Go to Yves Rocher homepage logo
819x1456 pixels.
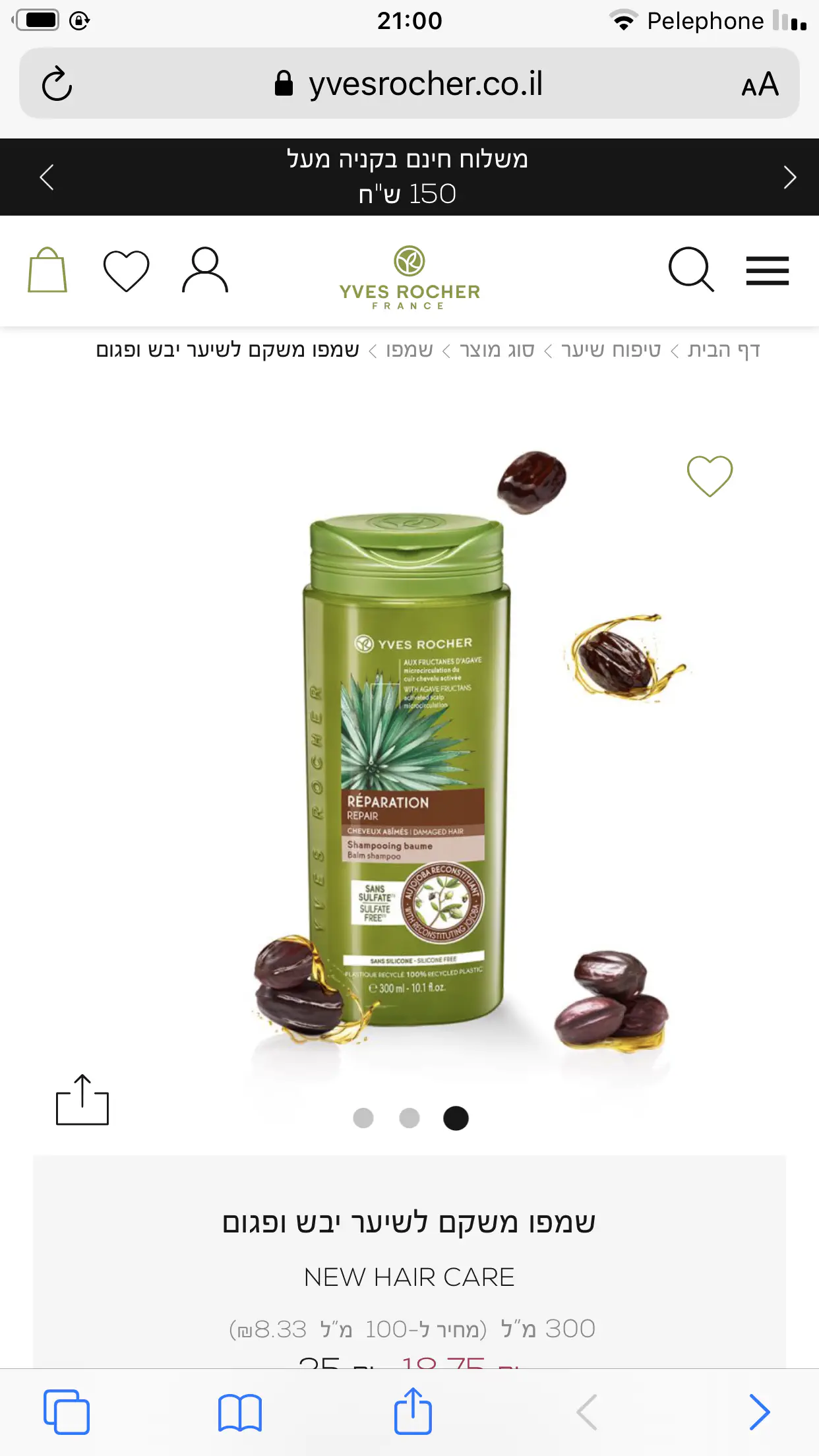tap(409, 277)
